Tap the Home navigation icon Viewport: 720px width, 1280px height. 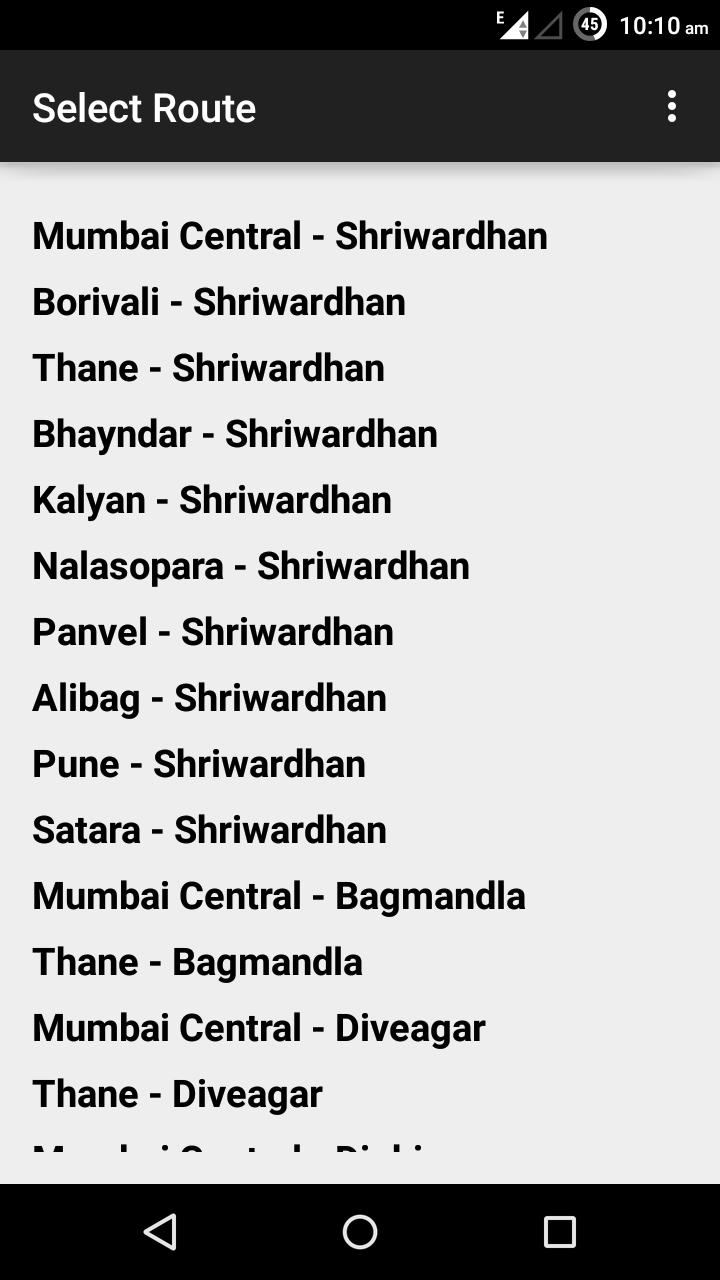(360, 1232)
